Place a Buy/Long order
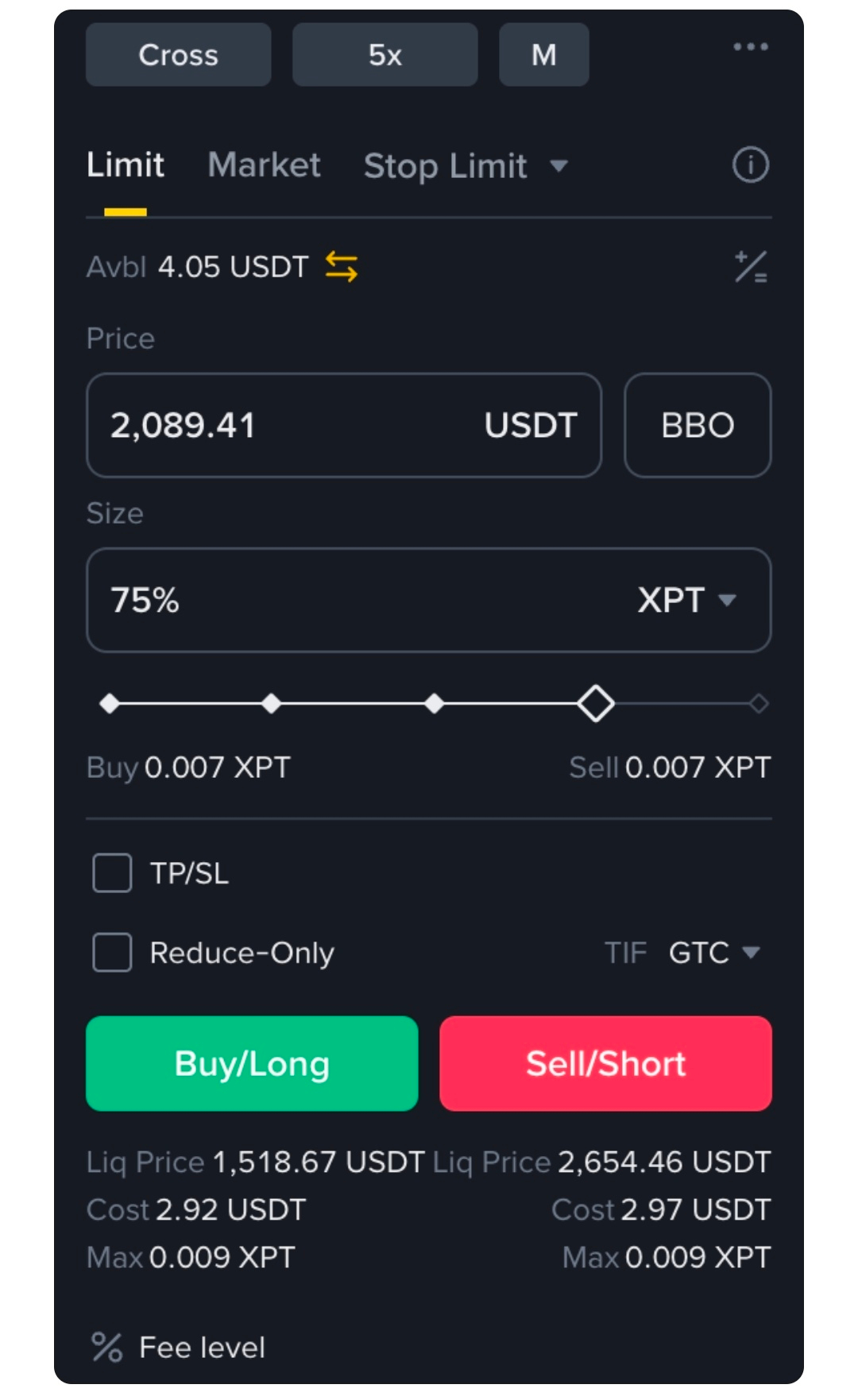This screenshot has height=1400, width=858. click(x=252, y=1063)
